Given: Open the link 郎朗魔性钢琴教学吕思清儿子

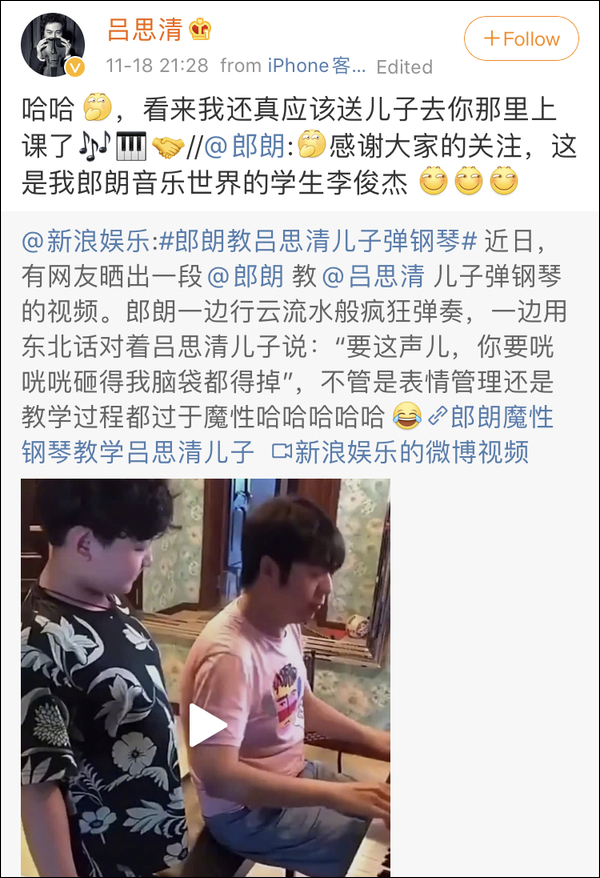Looking at the screenshot, I should point(287,434).
